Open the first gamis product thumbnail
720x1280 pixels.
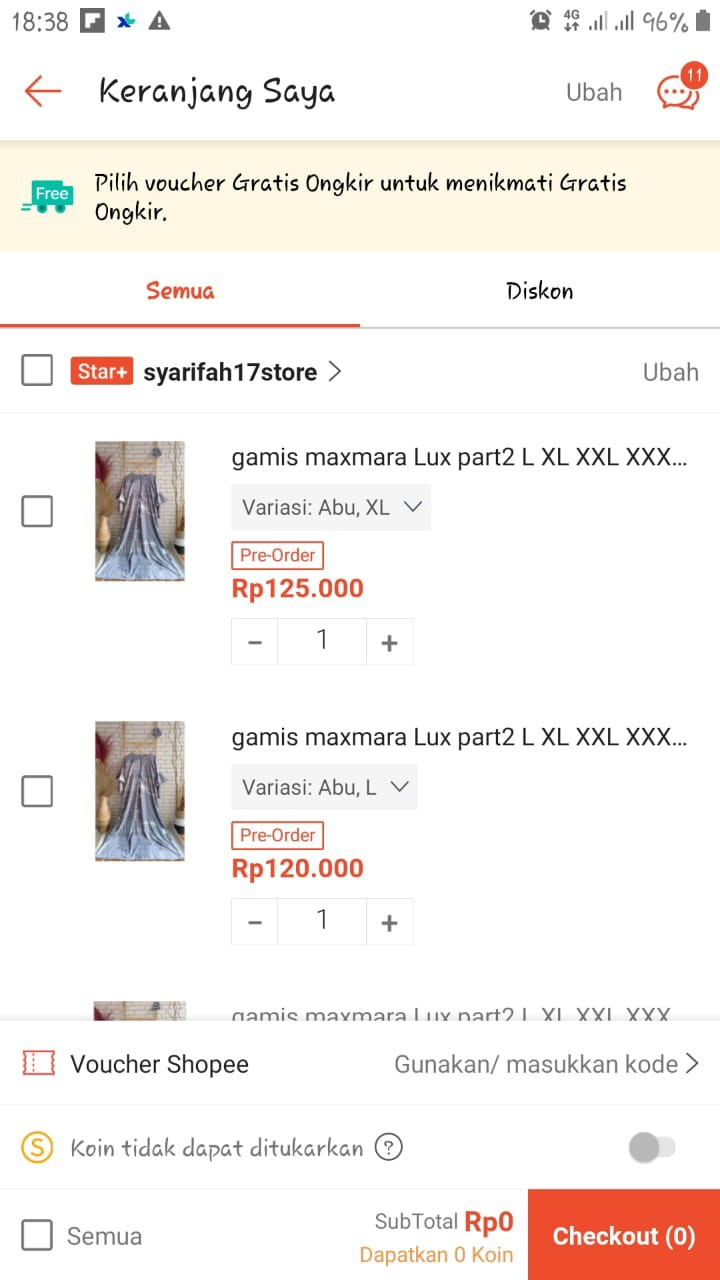140,511
